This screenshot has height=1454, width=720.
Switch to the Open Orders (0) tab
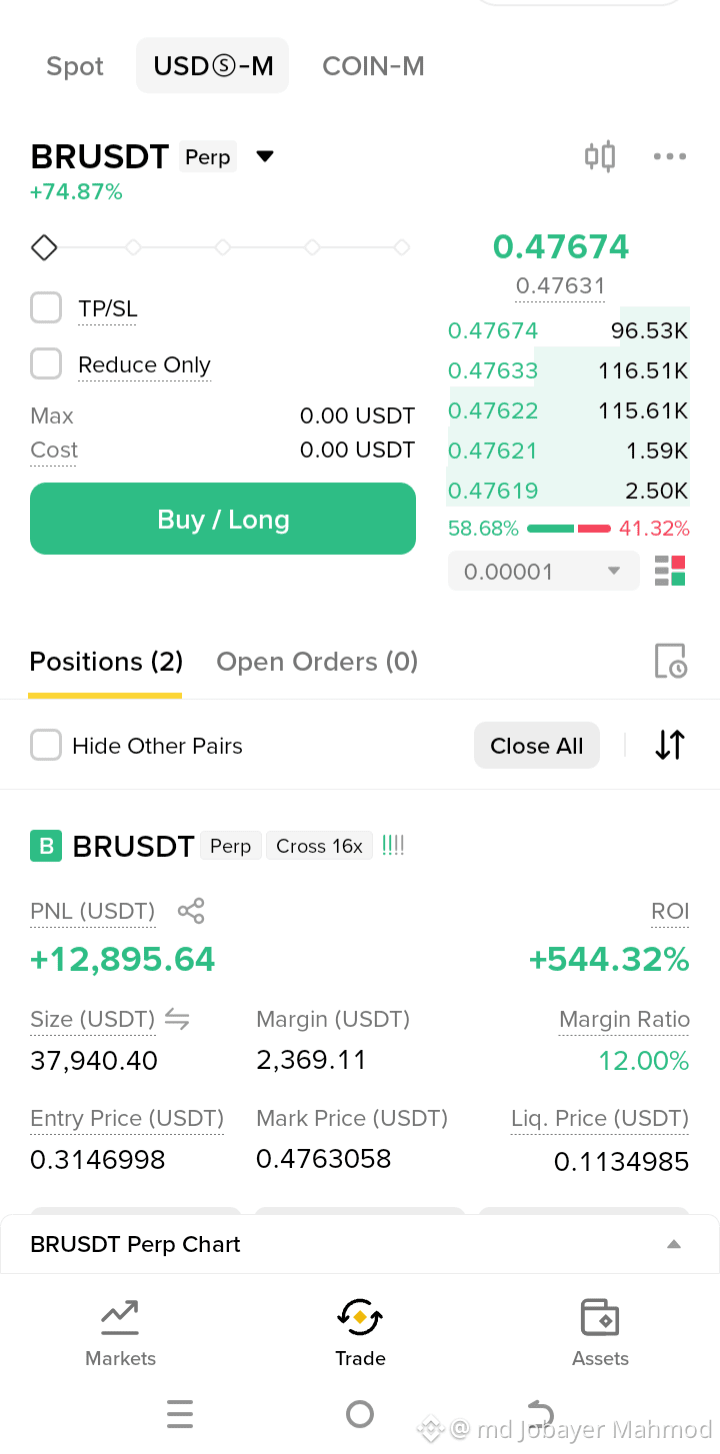[317, 662]
